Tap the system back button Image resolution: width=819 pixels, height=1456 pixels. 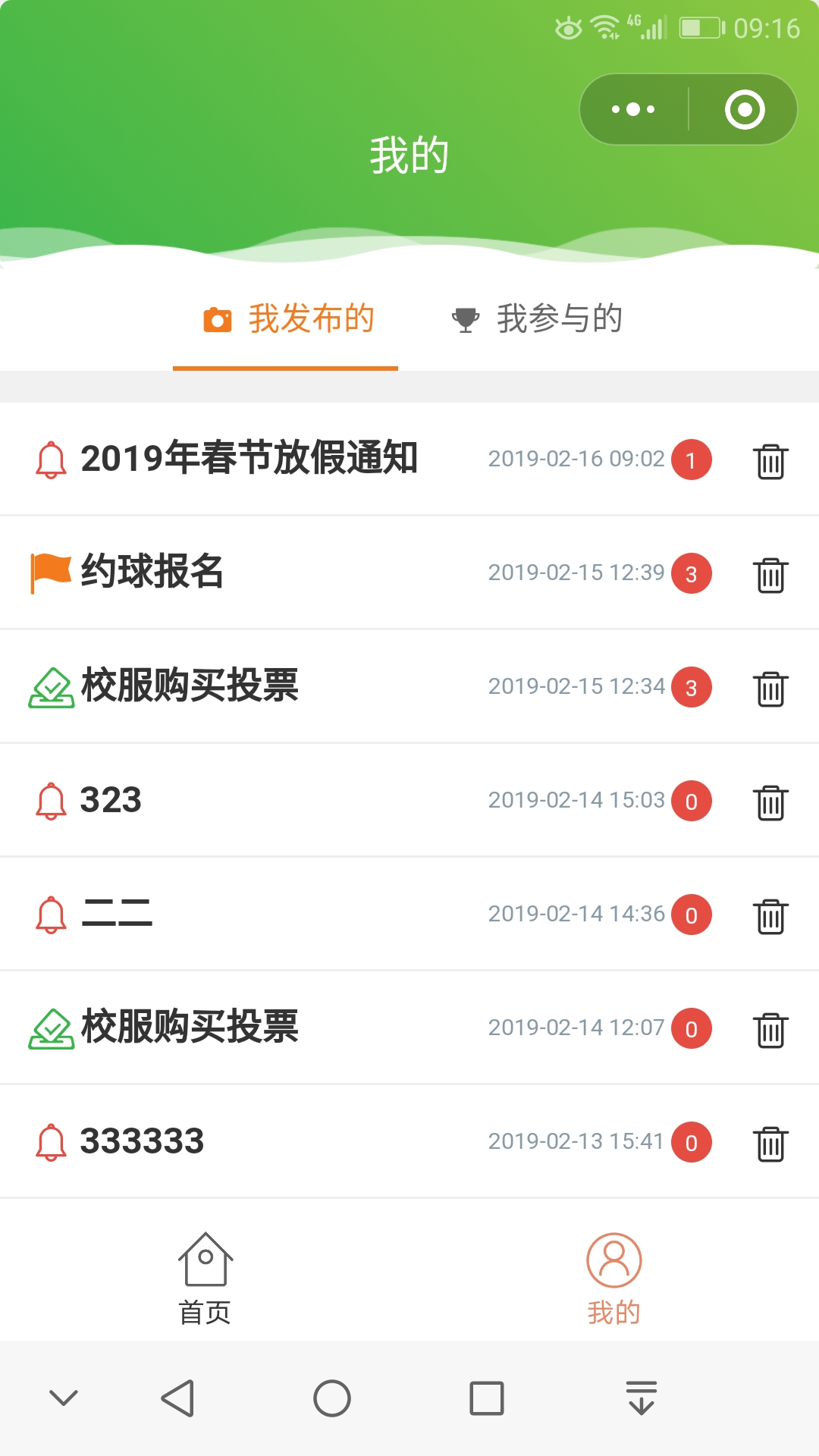[179, 1398]
